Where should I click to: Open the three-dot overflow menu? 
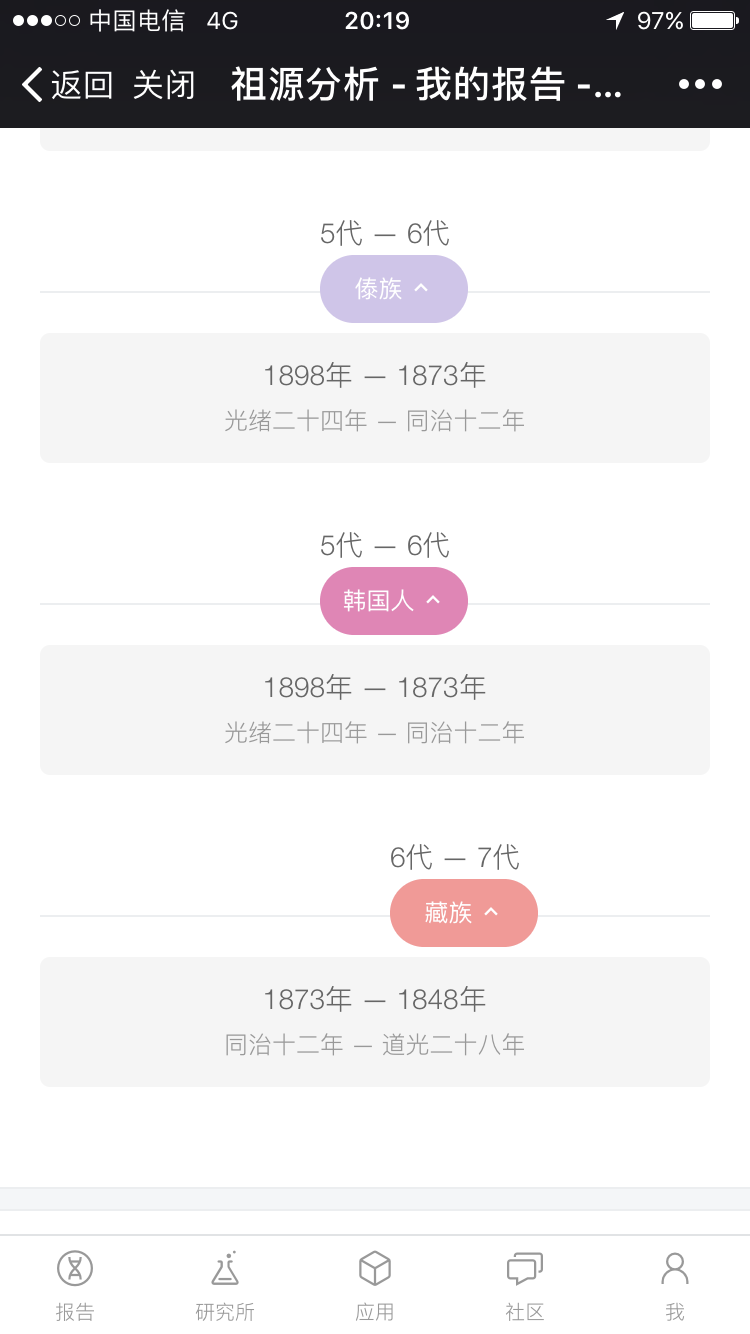(700, 85)
